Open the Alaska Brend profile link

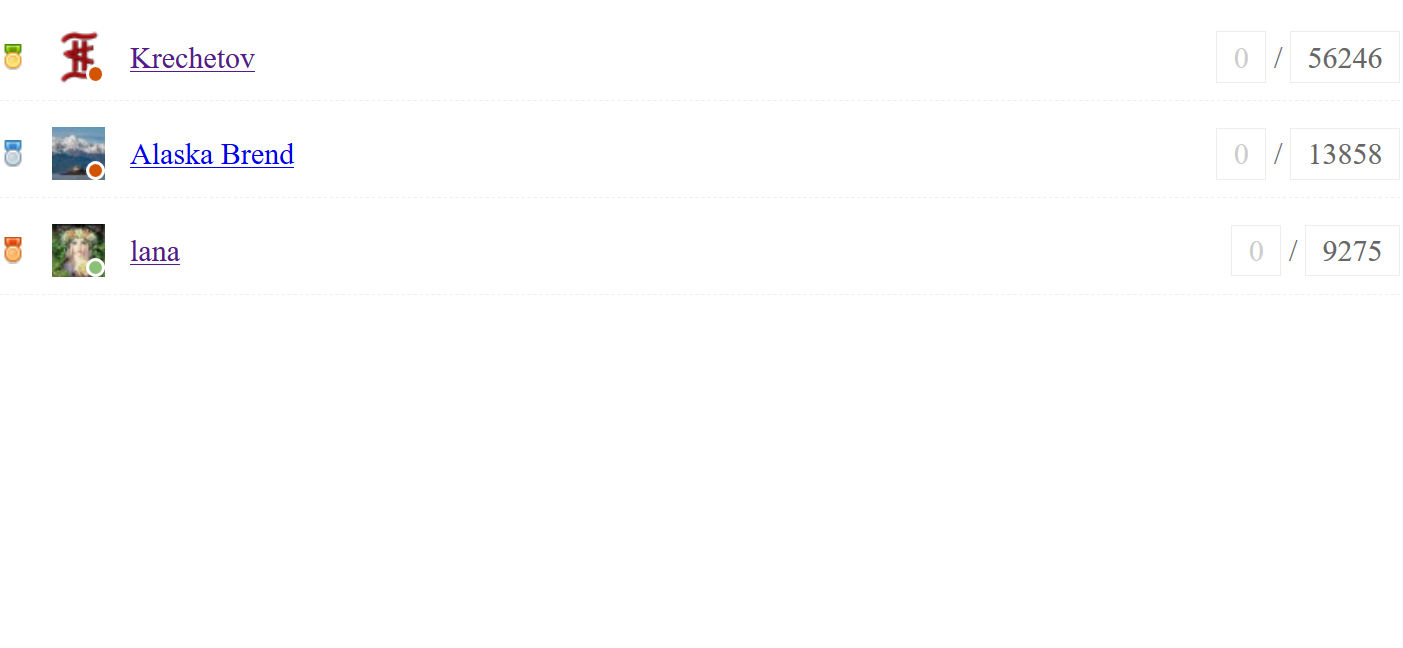tap(212, 154)
